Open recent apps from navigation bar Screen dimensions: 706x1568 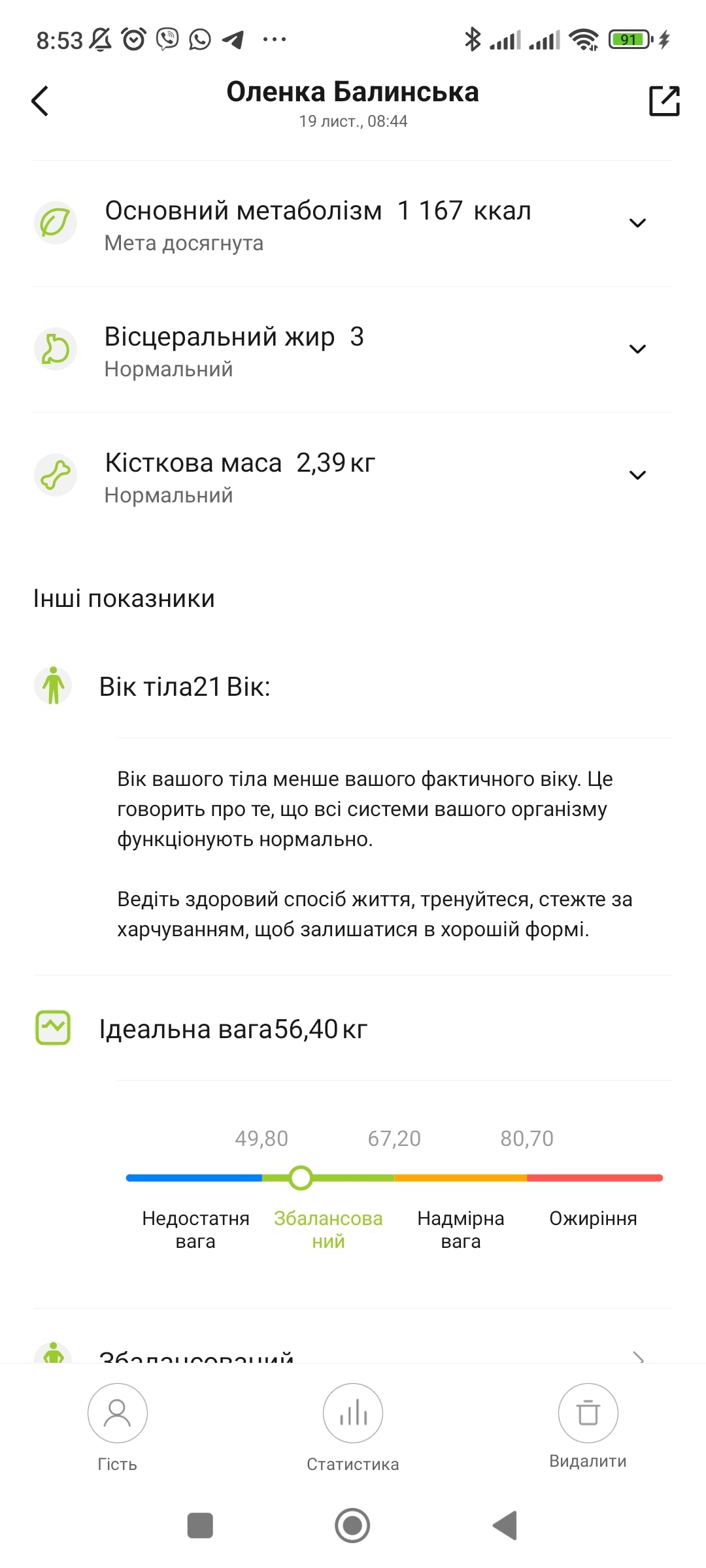tap(200, 1526)
